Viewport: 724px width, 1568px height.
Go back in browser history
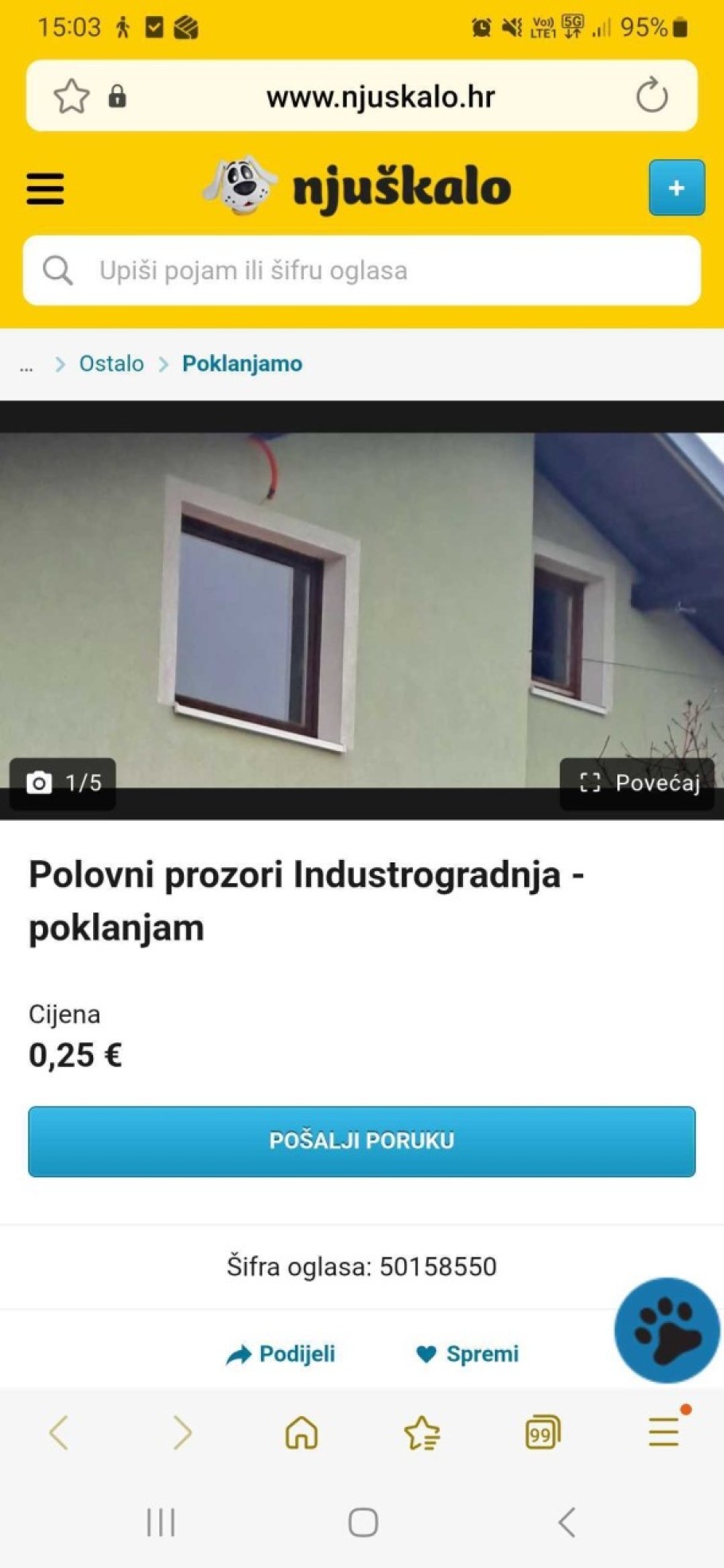coord(60,1433)
